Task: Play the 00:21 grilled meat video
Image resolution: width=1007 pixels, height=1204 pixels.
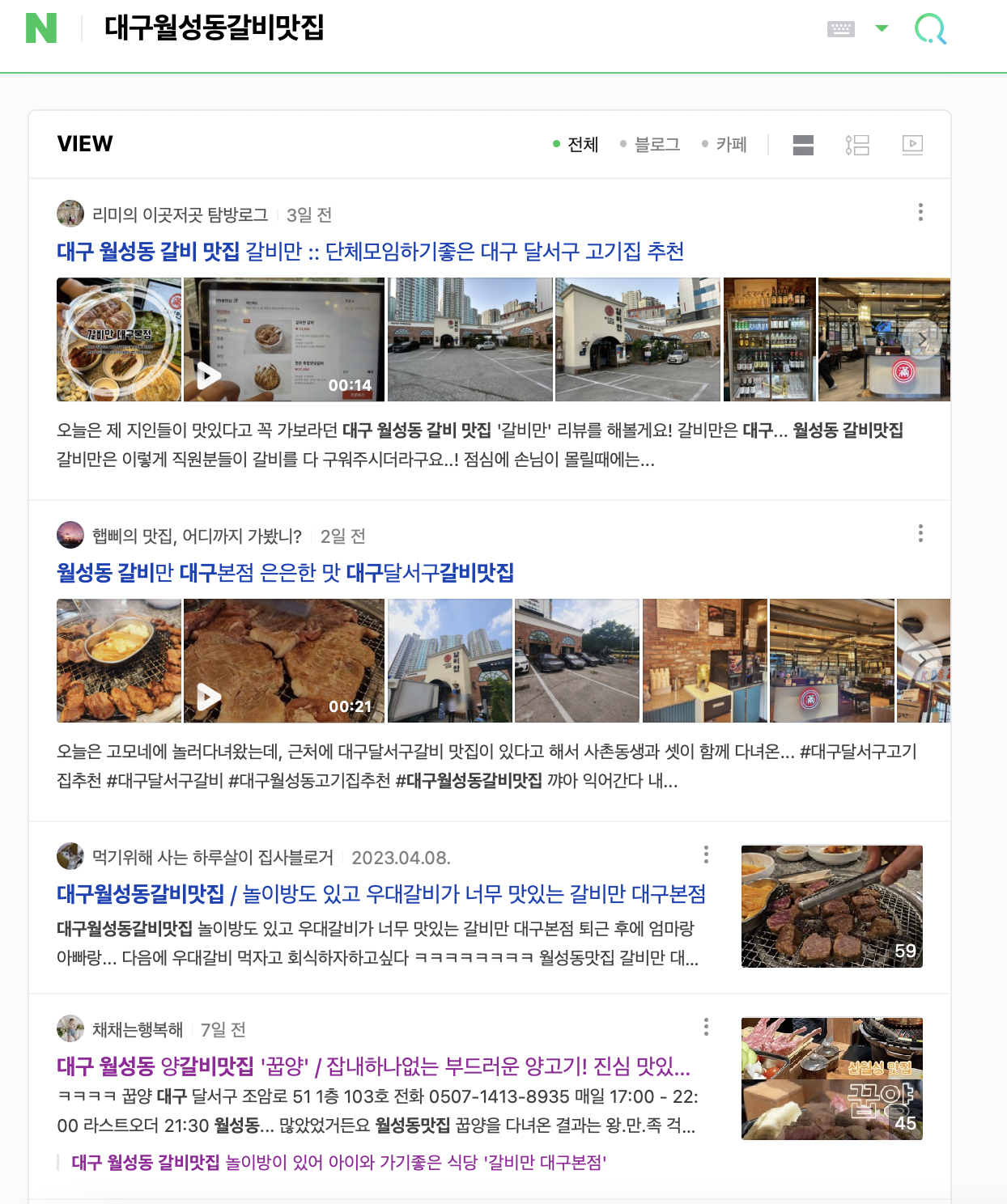Action: (283, 660)
